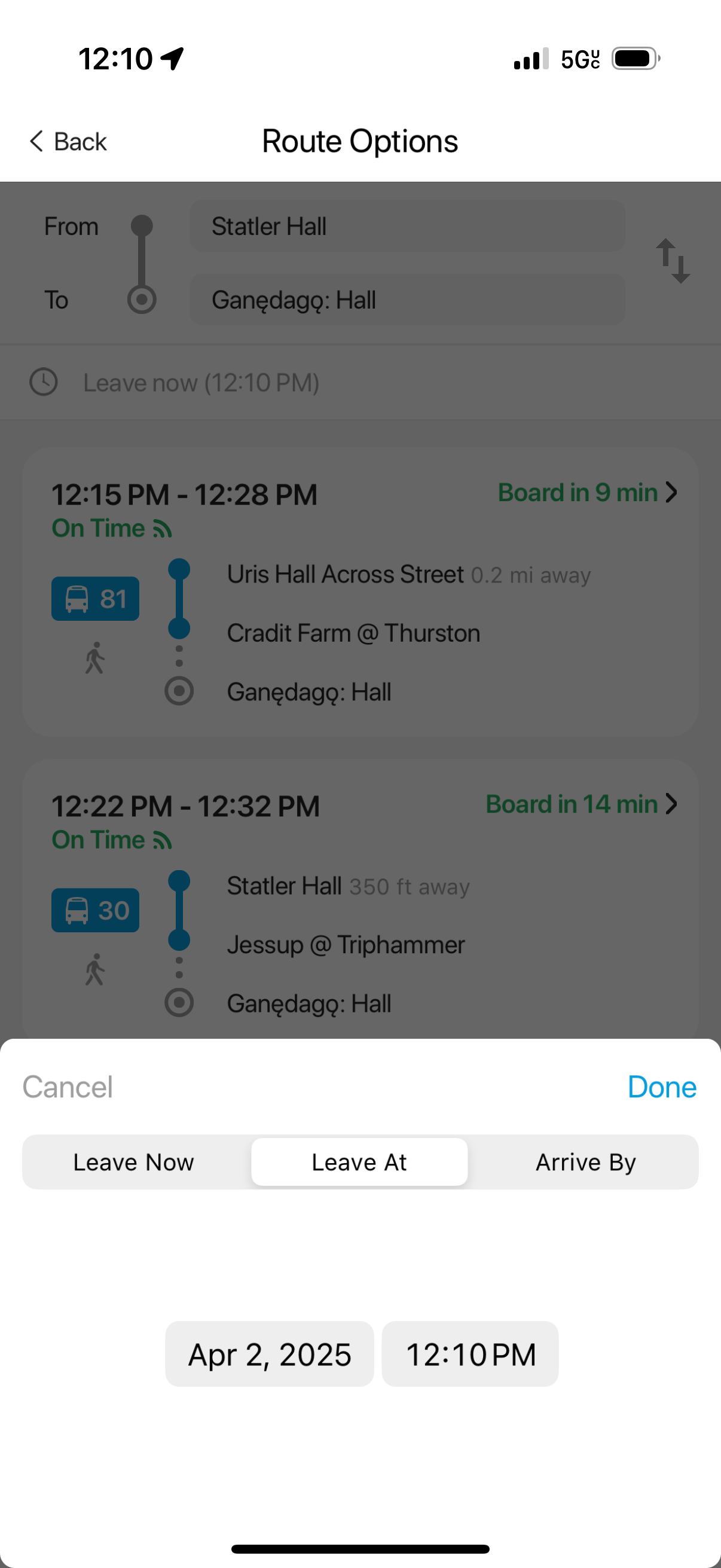
Task: Select the Route 81 bus icon
Action: click(x=95, y=598)
